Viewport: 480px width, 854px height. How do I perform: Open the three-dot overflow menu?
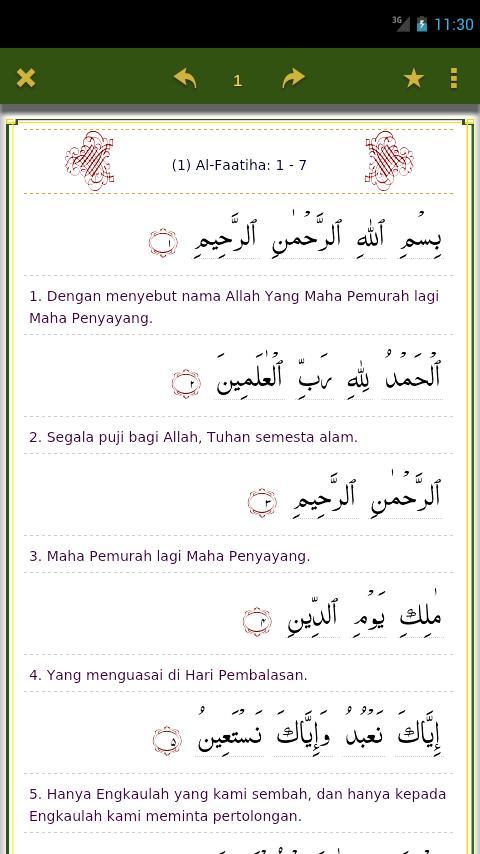tap(453, 78)
